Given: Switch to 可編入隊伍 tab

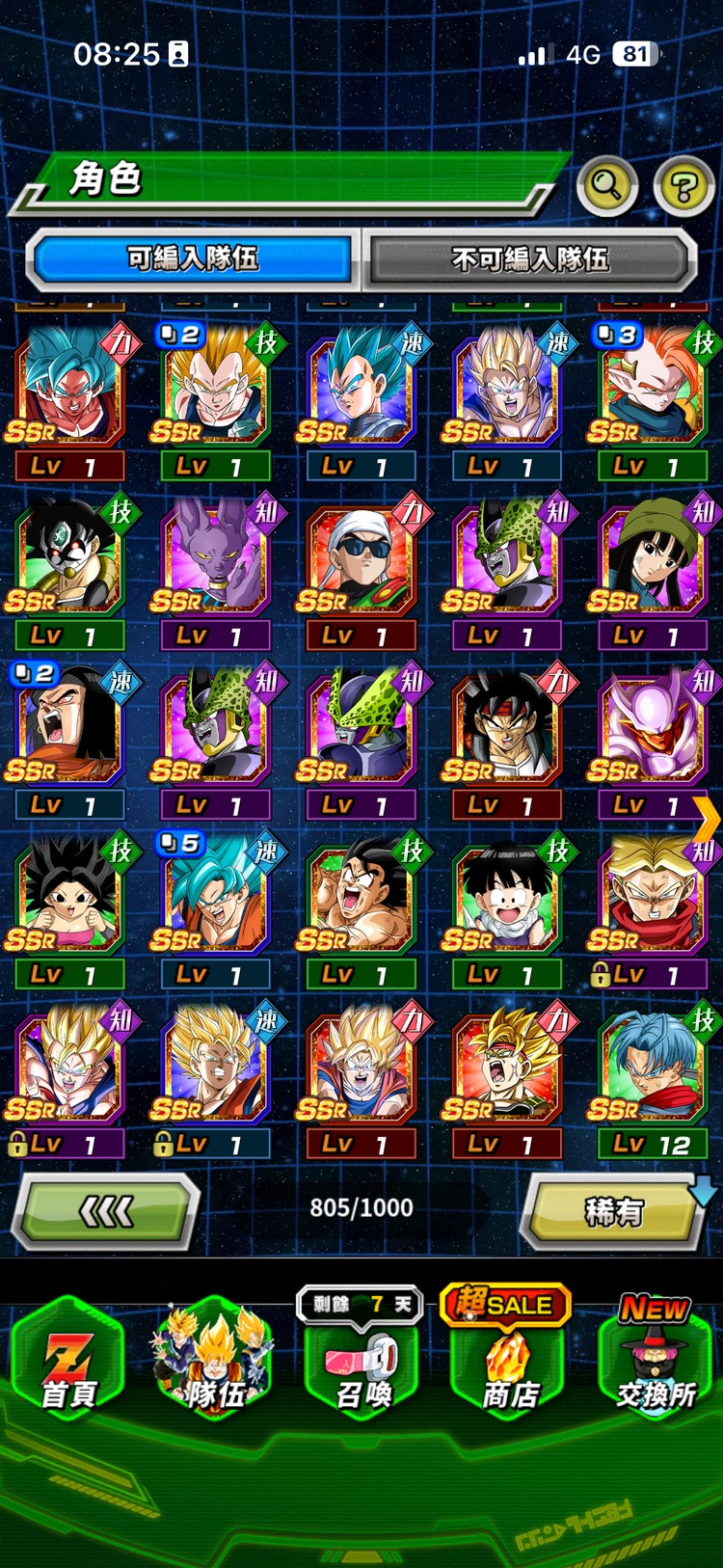Looking at the screenshot, I should click(193, 258).
